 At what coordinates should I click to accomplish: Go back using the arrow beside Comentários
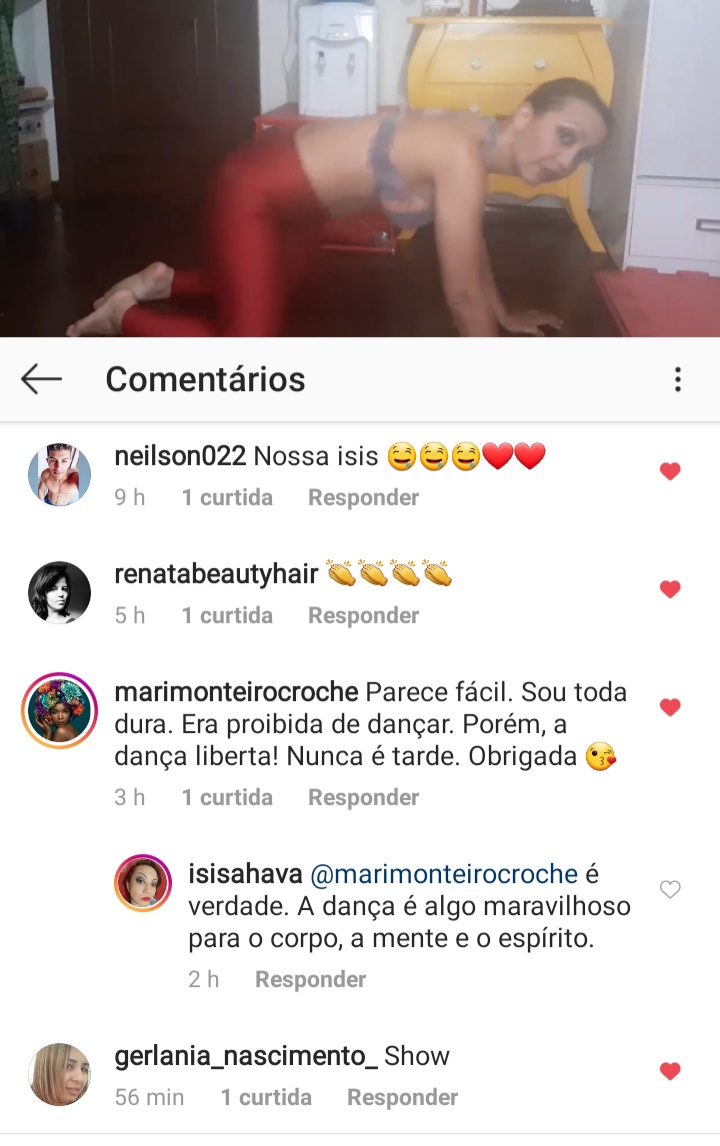click(x=41, y=379)
